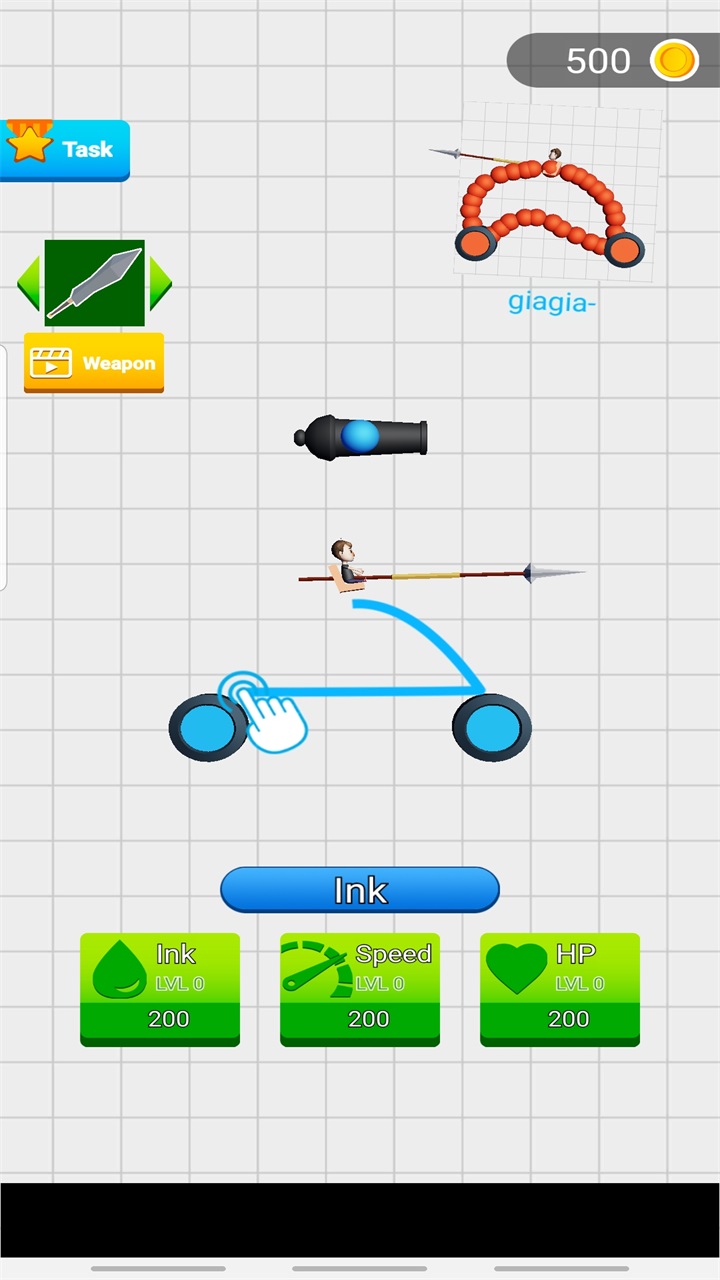Screen dimensions: 720x1280
Task: Upgrade Ink level for 200 coins
Action: 160,989
